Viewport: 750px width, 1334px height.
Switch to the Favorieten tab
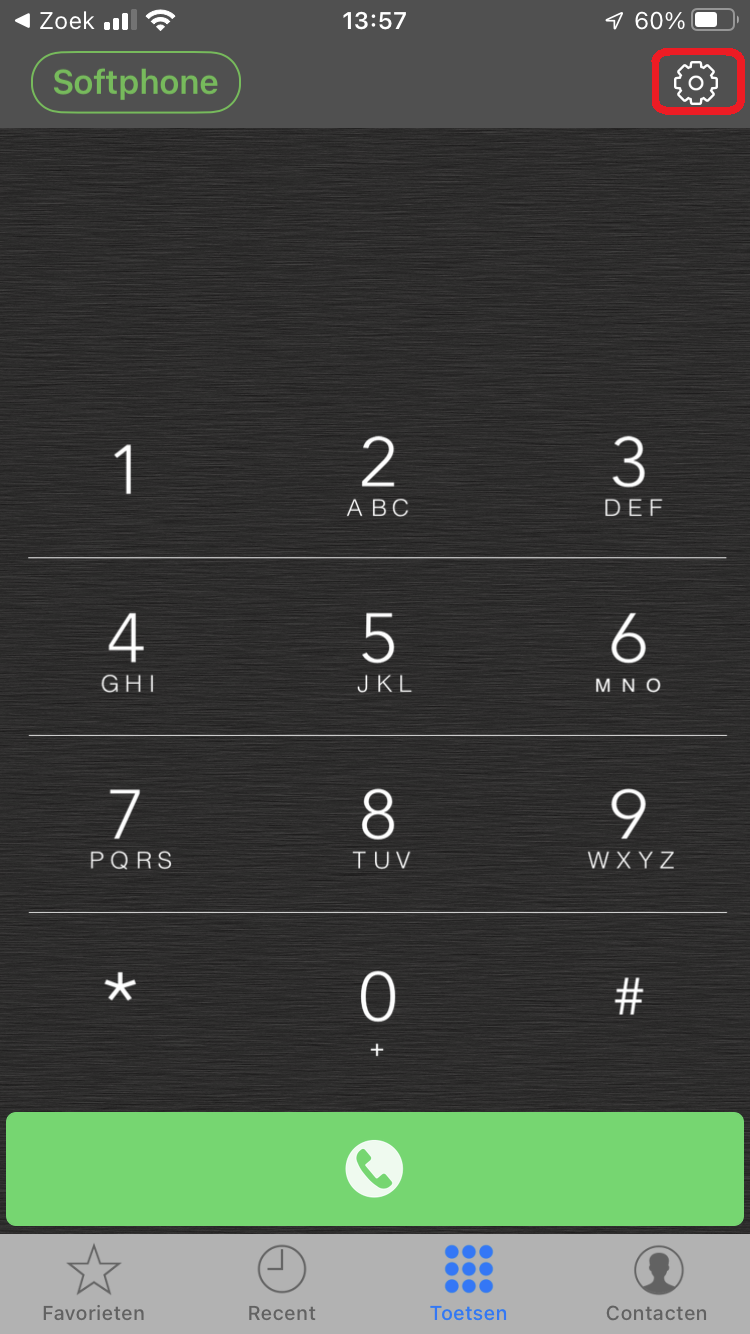click(x=93, y=1283)
